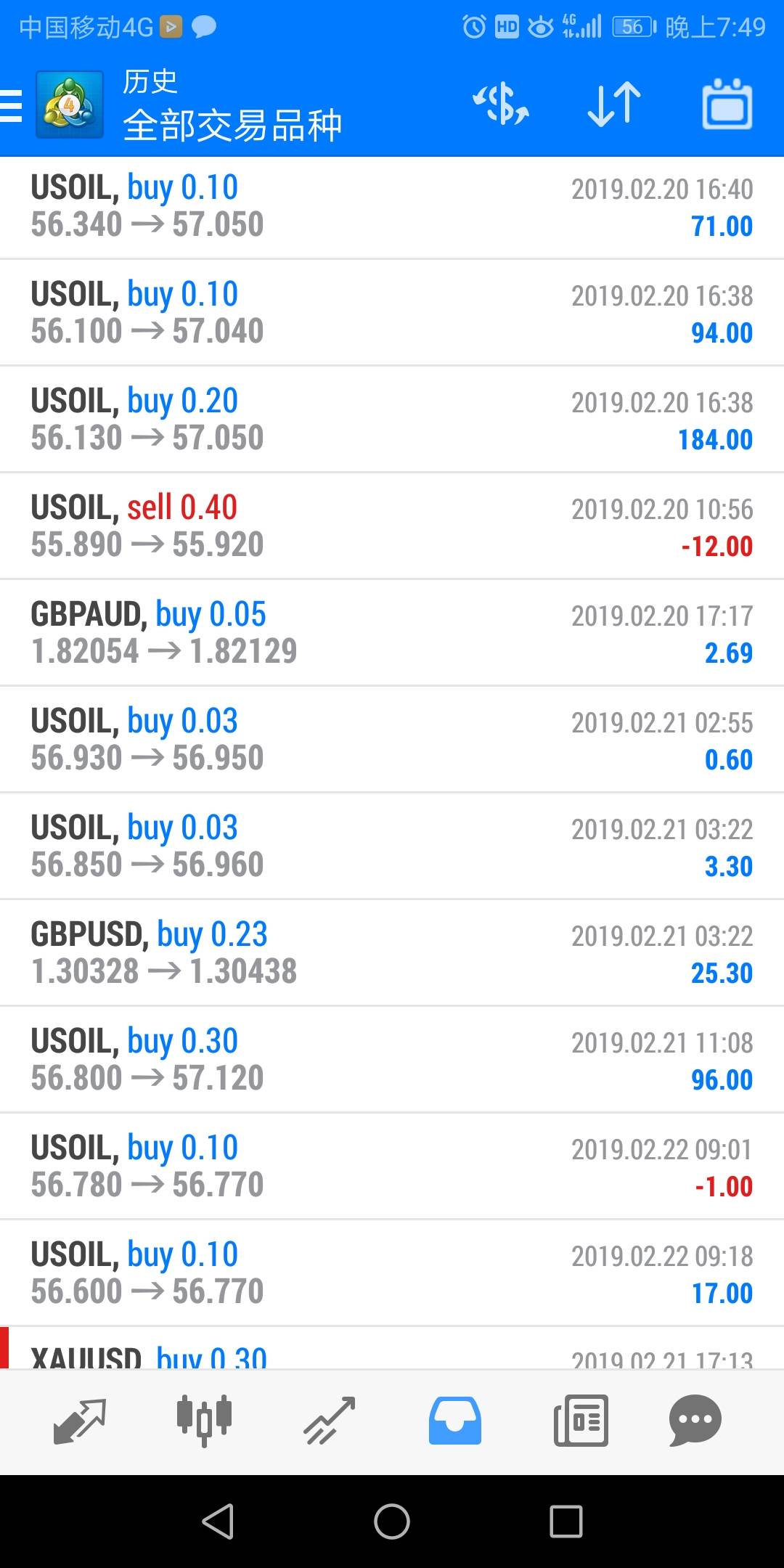Open the USOIL buy 0.30 trade with 96.00 profit

392,1060
